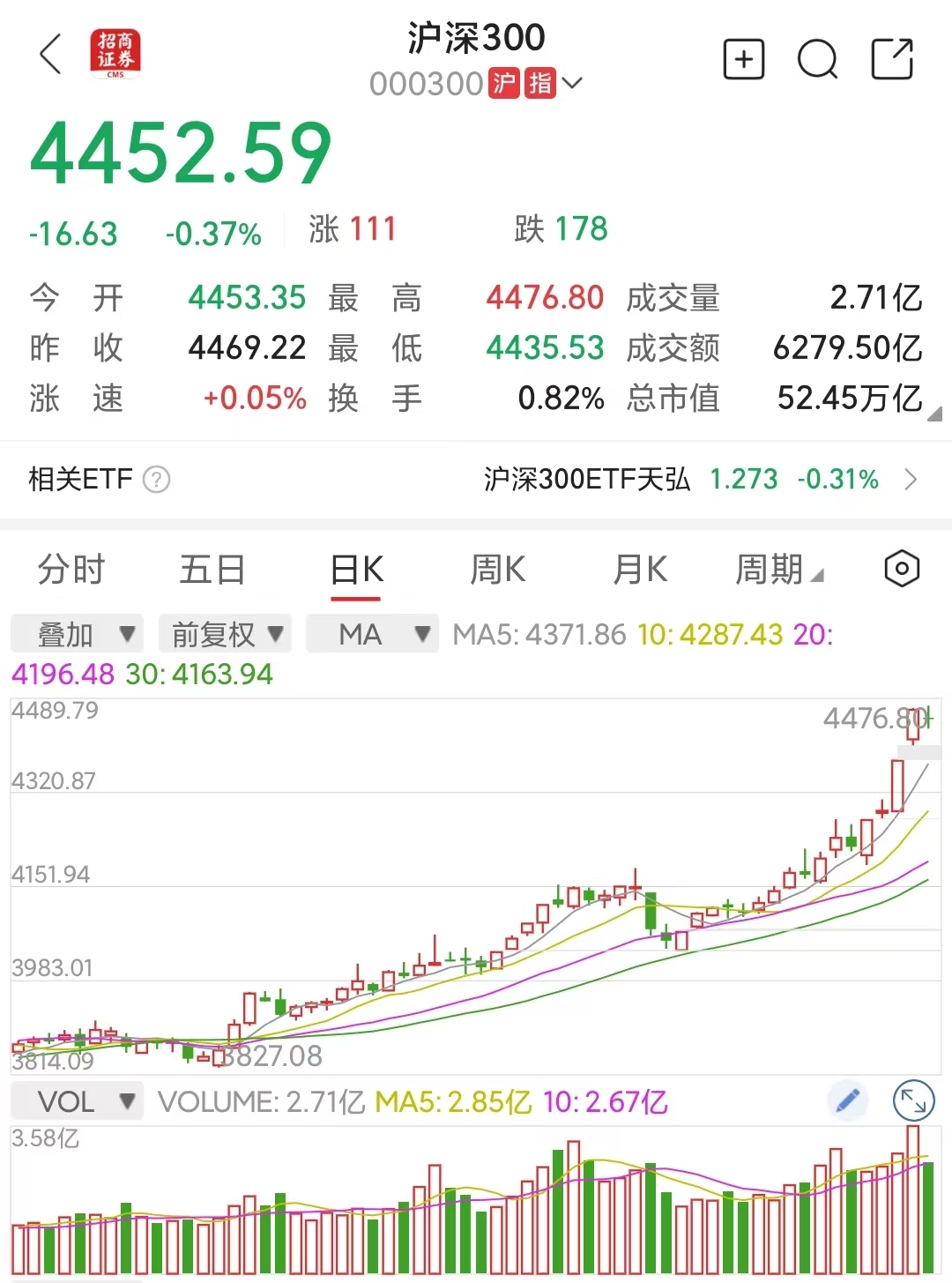Open chart settings hexagon icon
Viewport: 952px width, 1283px height.
click(901, 569)
